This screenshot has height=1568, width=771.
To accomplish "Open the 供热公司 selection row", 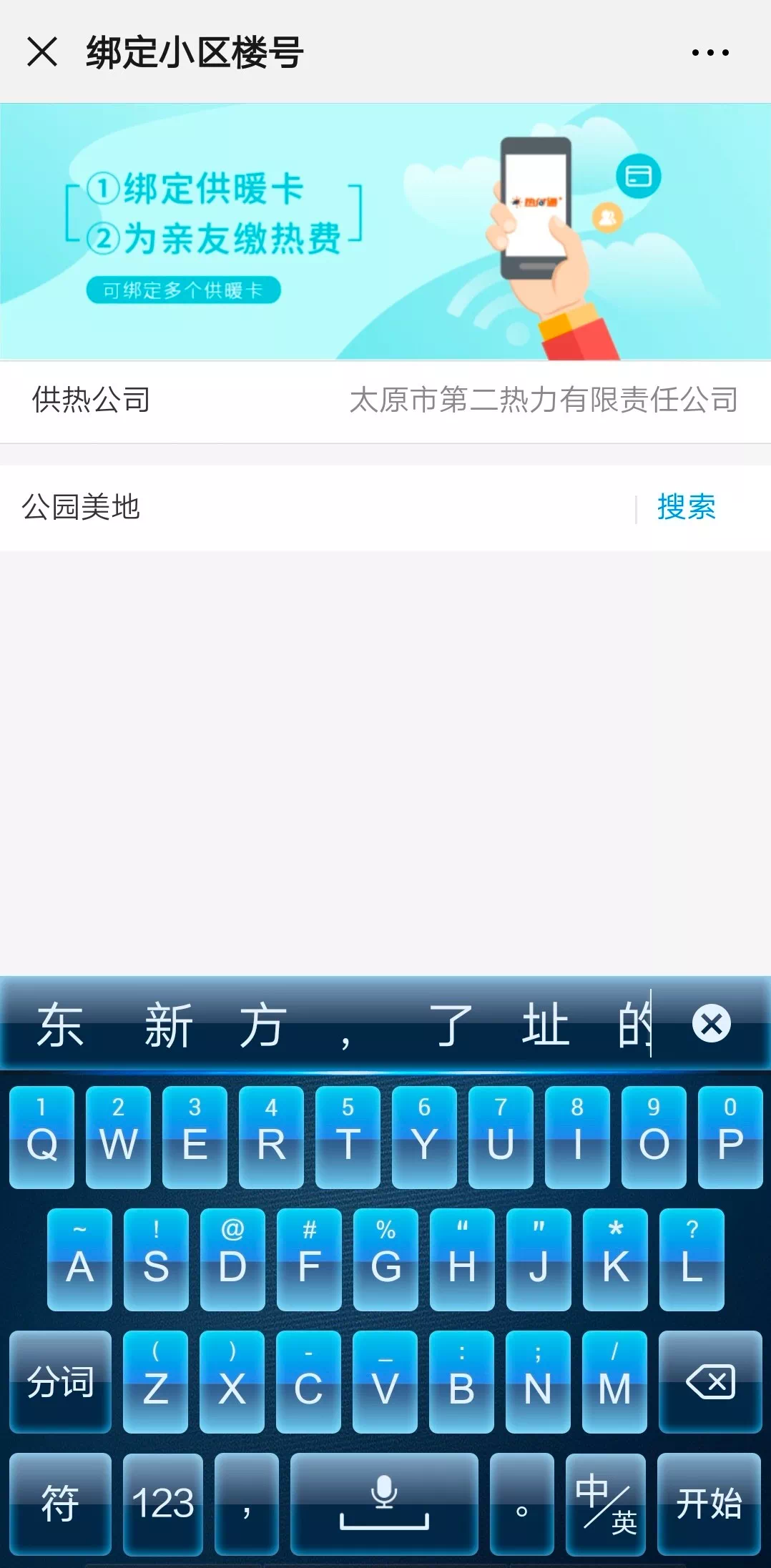I will pyautogui.click(x=385, y=400).
